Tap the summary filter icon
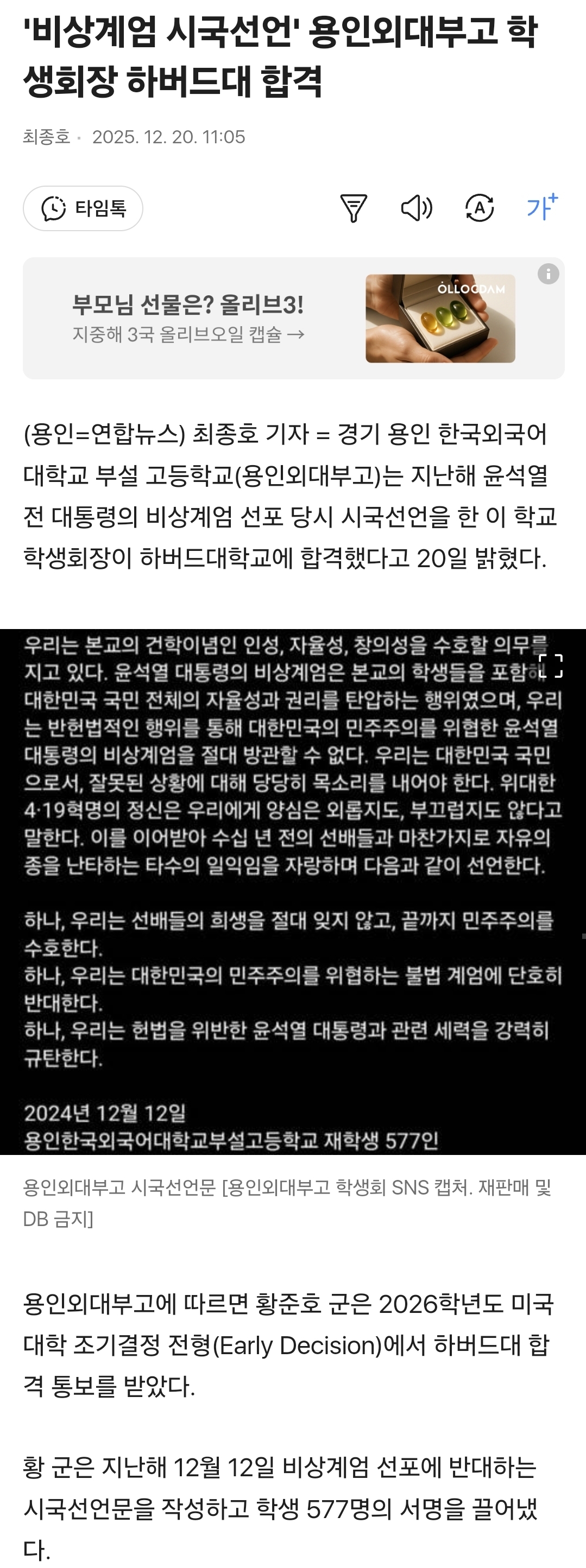The width and height of the screenshot is (586, 1568). click(354, 208)
